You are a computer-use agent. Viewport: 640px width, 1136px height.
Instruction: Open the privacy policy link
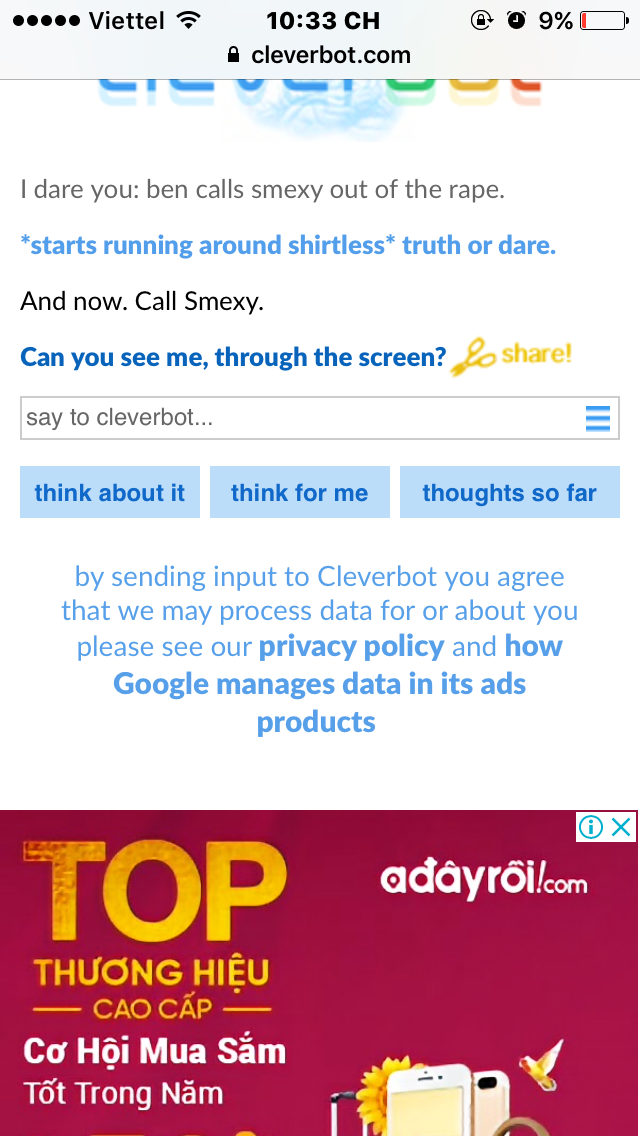351,647
